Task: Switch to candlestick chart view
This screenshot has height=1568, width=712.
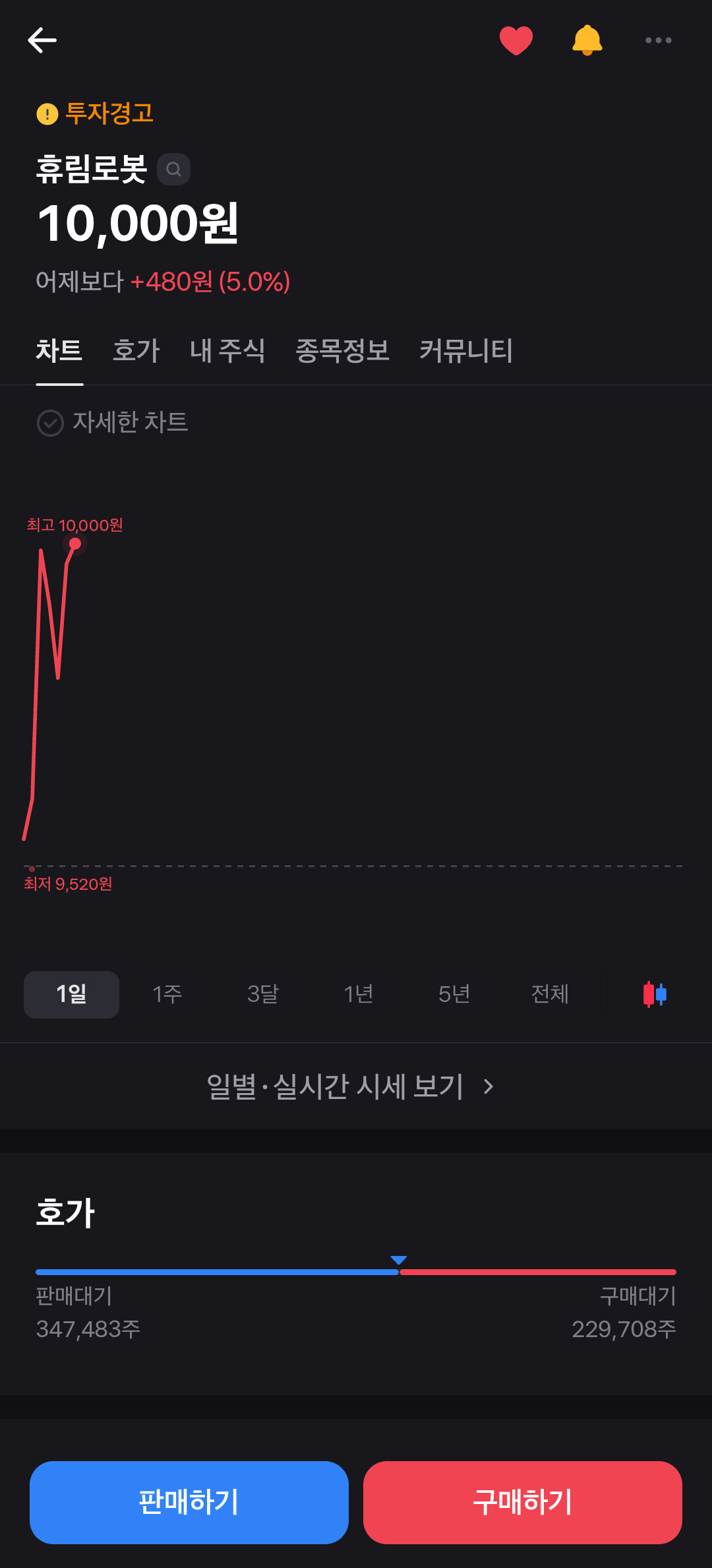Action: click(x=655, y=994)
